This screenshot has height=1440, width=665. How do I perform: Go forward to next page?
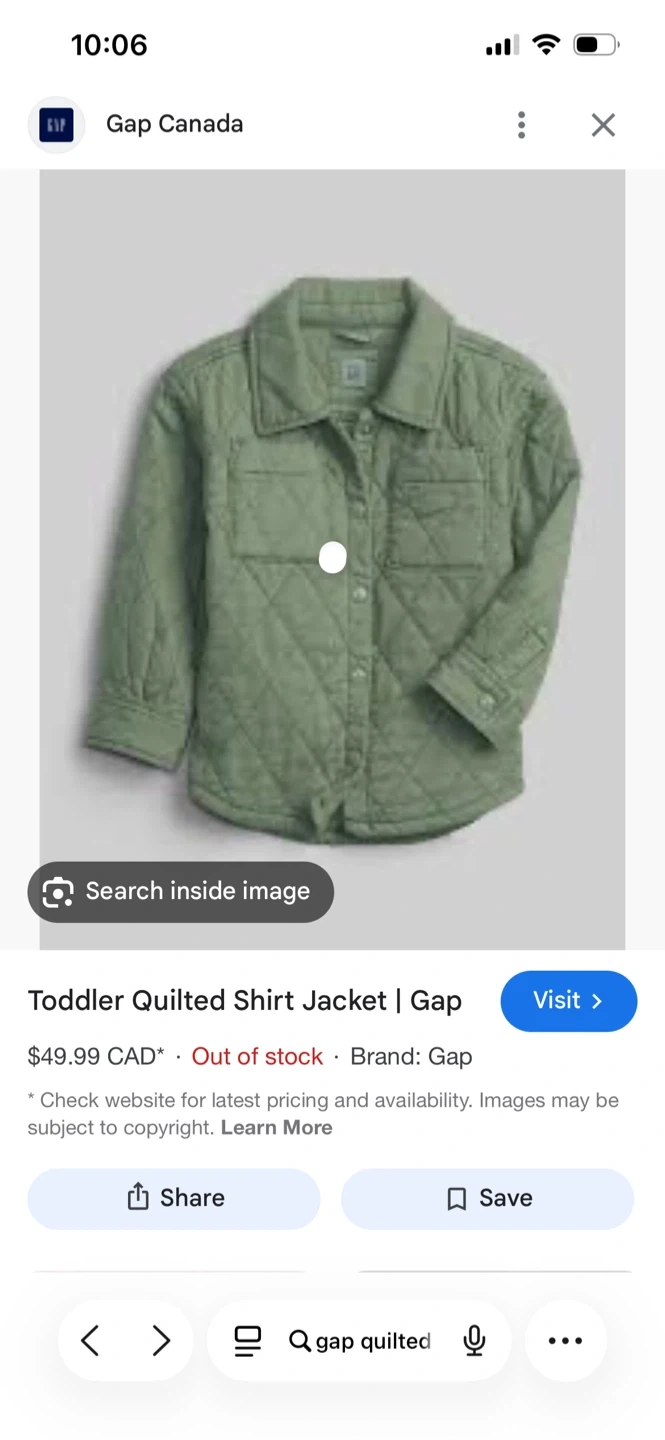click(x=161, y=1341)
